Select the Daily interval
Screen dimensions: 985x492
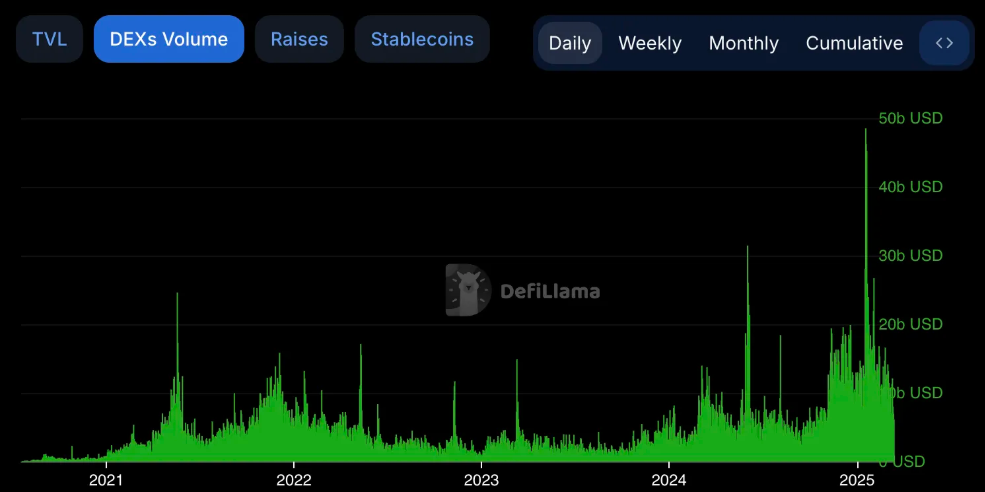pos(570,44)
